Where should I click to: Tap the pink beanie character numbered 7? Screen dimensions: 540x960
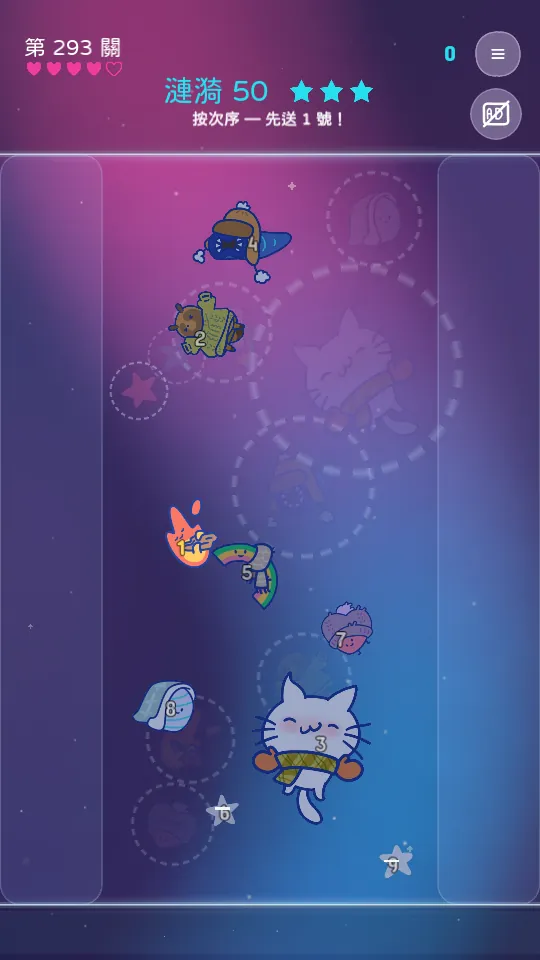pyautogui.click(x=347, y=629)
